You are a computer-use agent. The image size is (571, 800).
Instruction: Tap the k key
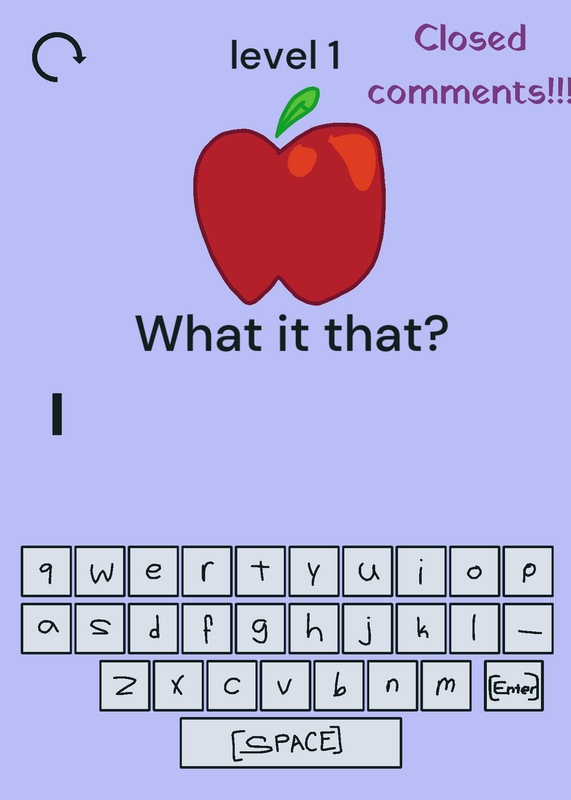tap(421, 629)
